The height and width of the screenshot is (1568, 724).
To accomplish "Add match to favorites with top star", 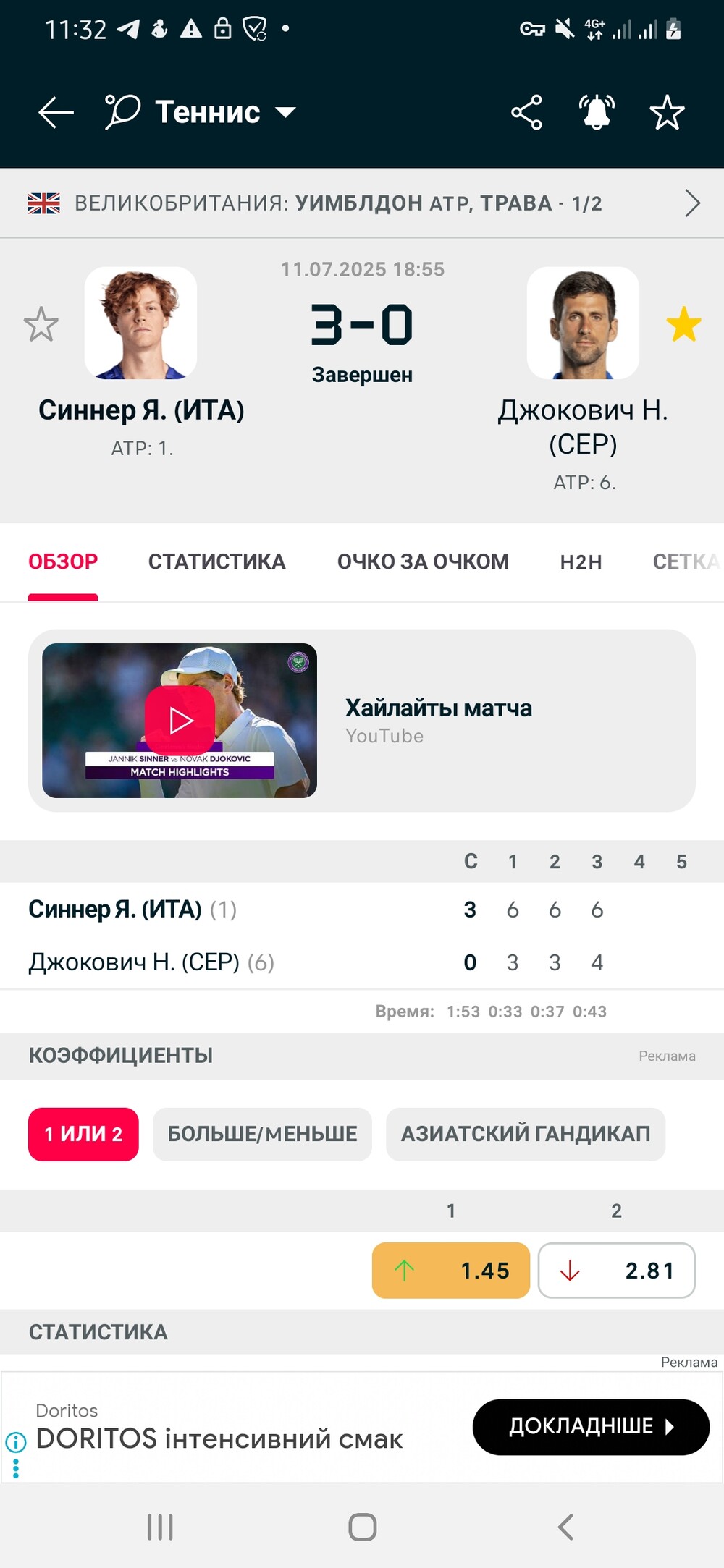I will tap(667, 112).
